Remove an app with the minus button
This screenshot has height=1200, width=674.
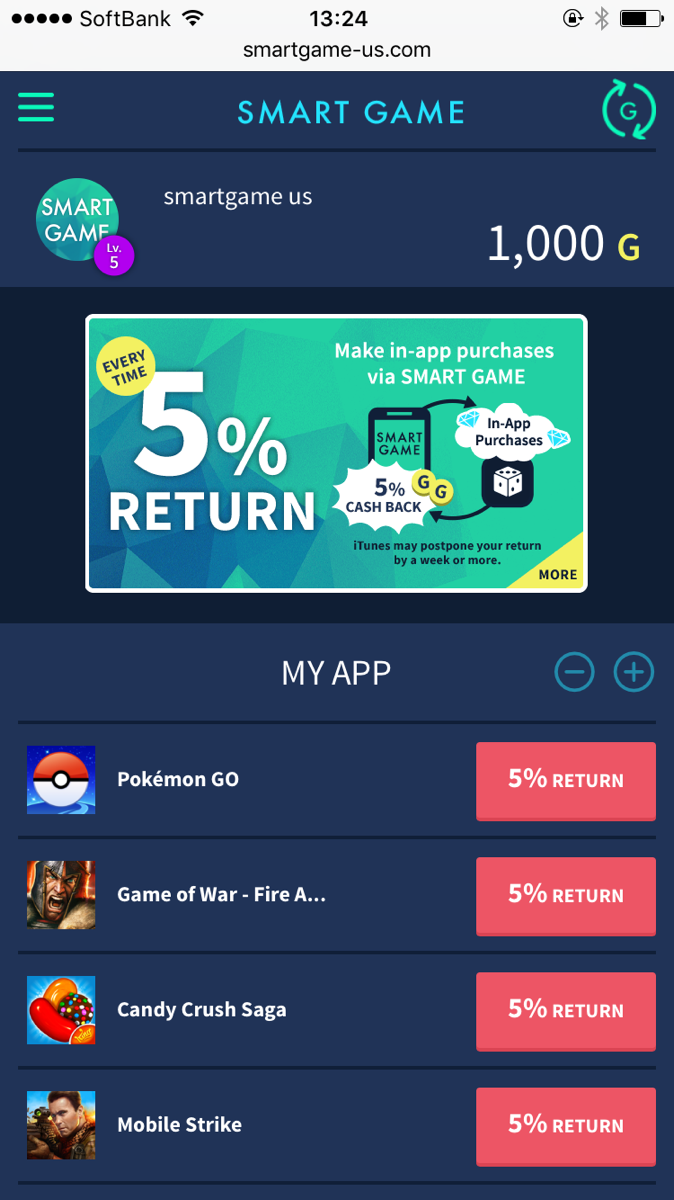point(575,673)
